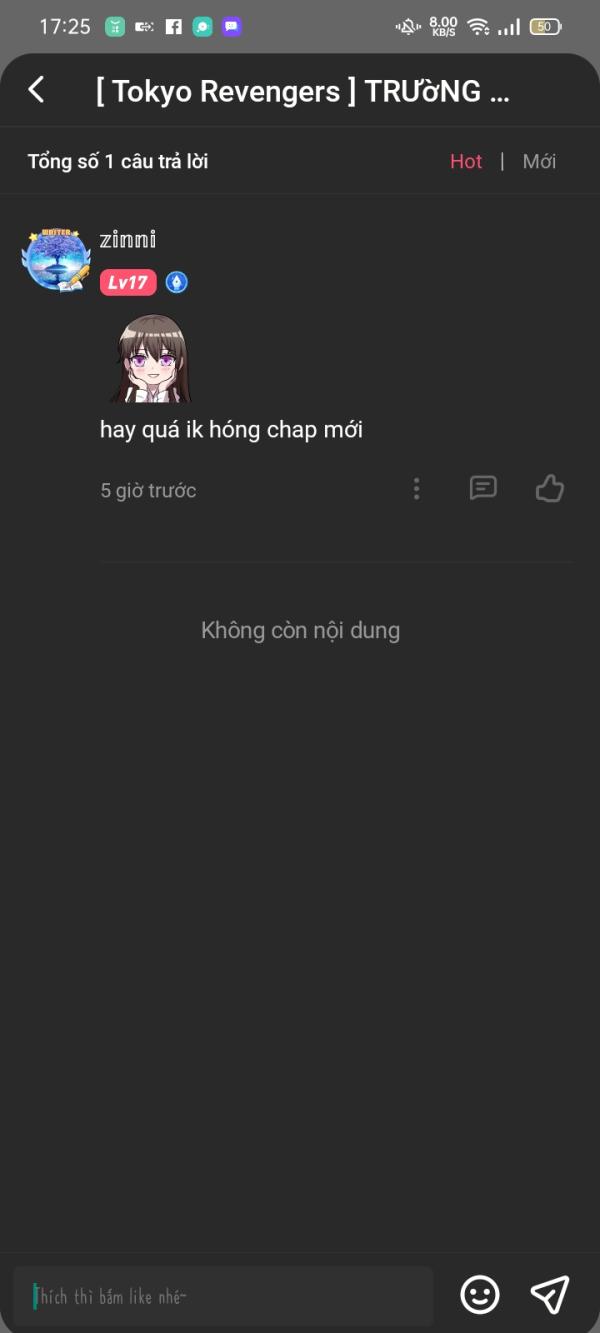Open the three-dot menu on zinni's comment
600x1333 pixels.
coord(417,489)
